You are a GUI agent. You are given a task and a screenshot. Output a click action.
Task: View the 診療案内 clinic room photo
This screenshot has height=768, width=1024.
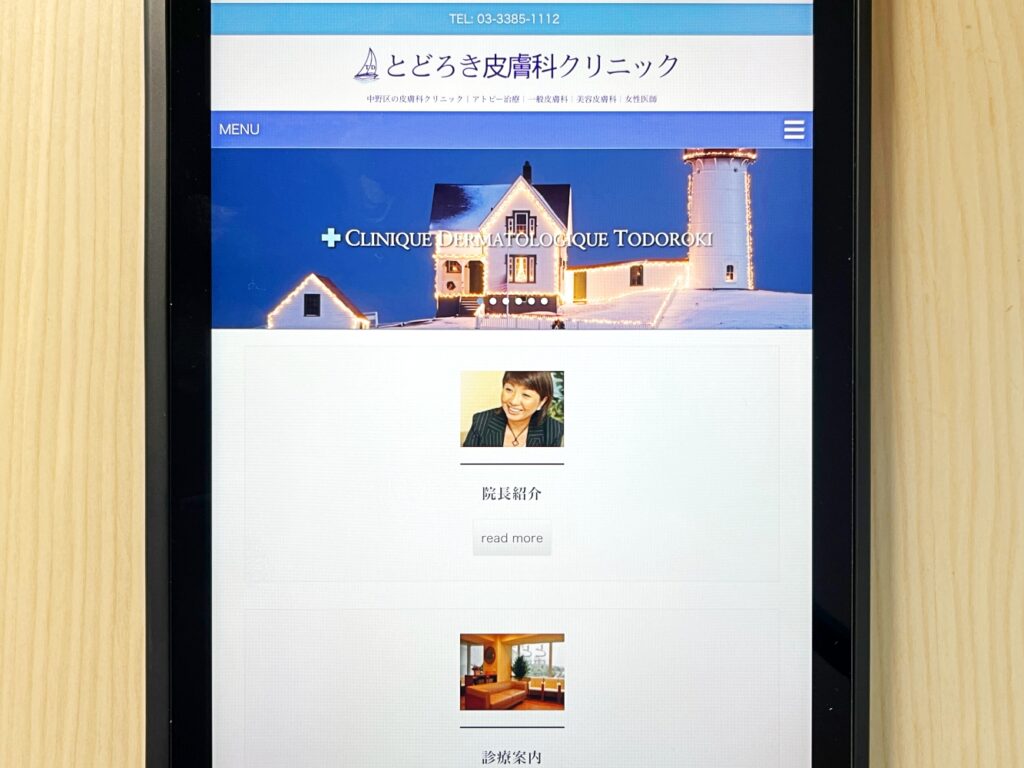click(x=512, y=671)
